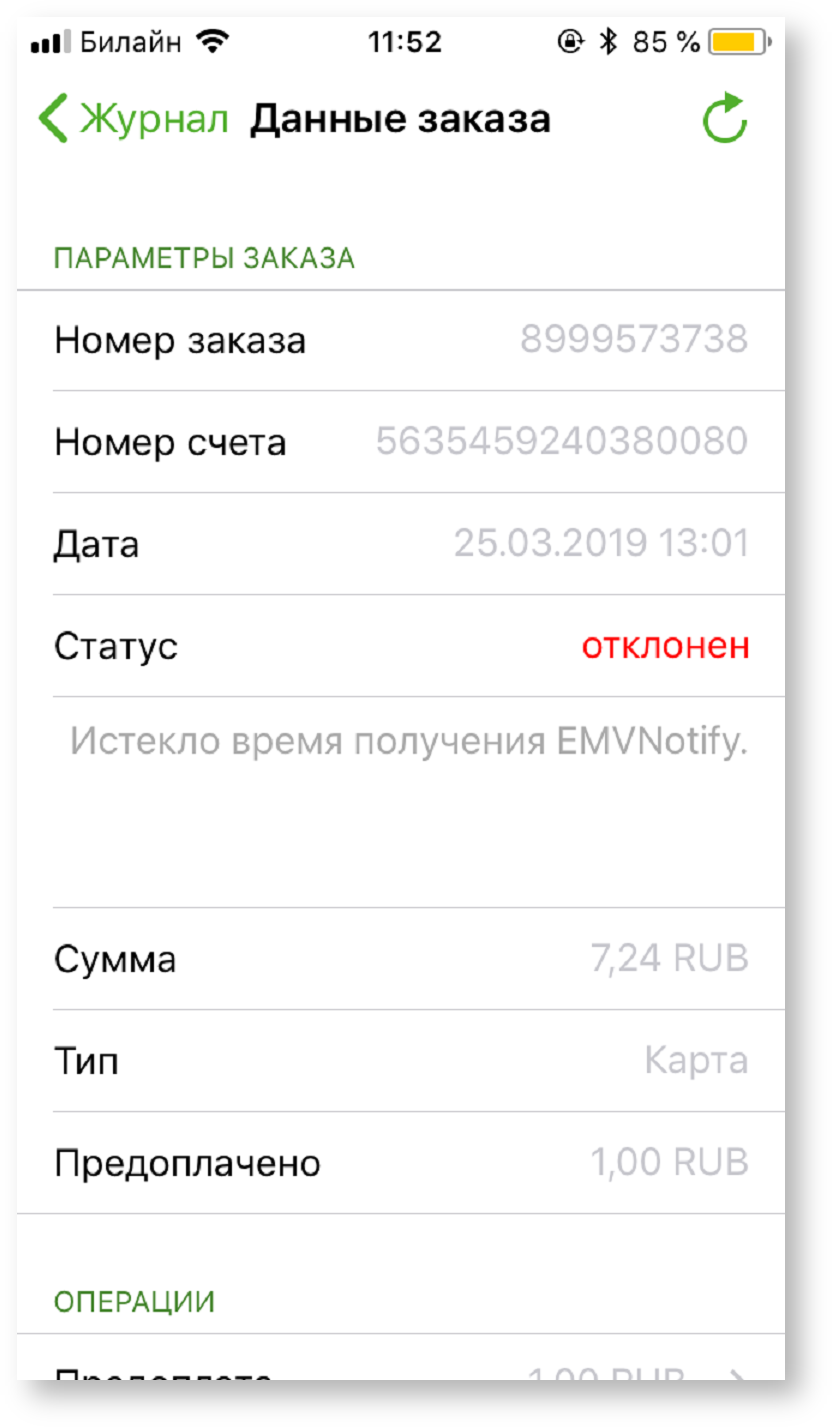Refresh the order data
The width and height of the screenshot is (833, 1428).
point(724,119)
